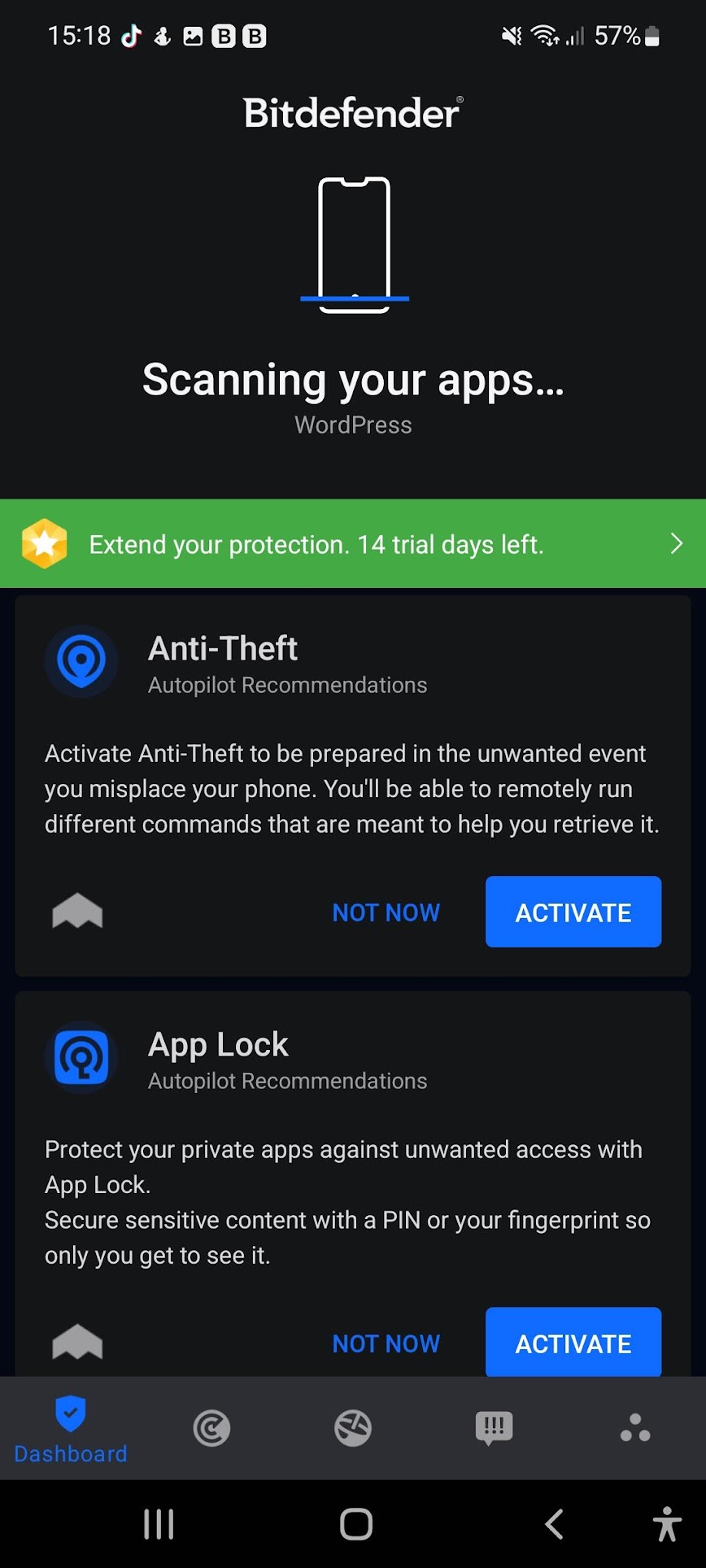This screenshot has height=1568, width=706.
Task: Open the recent apps view
Action: point(159,1524)
